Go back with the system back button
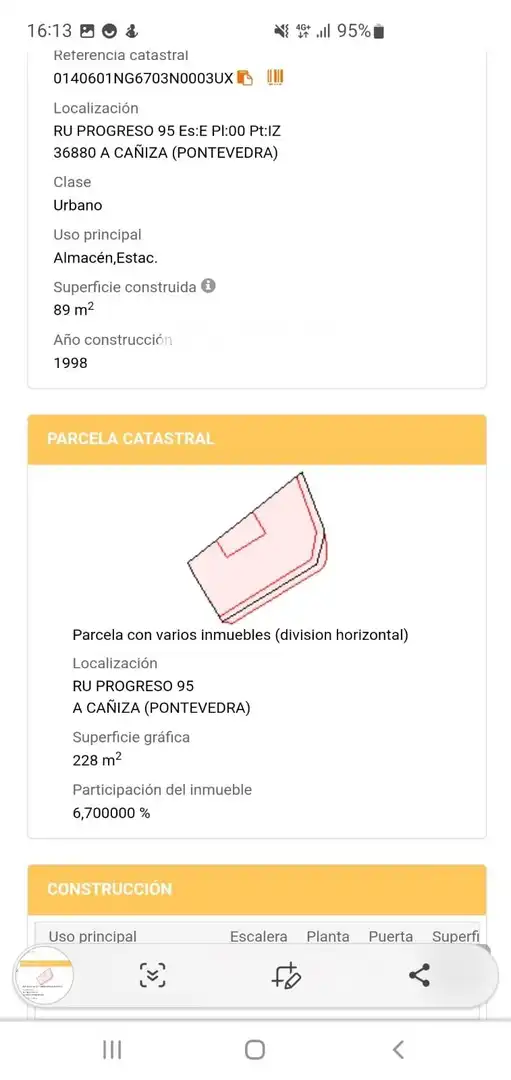 (x=398, y=1050)
